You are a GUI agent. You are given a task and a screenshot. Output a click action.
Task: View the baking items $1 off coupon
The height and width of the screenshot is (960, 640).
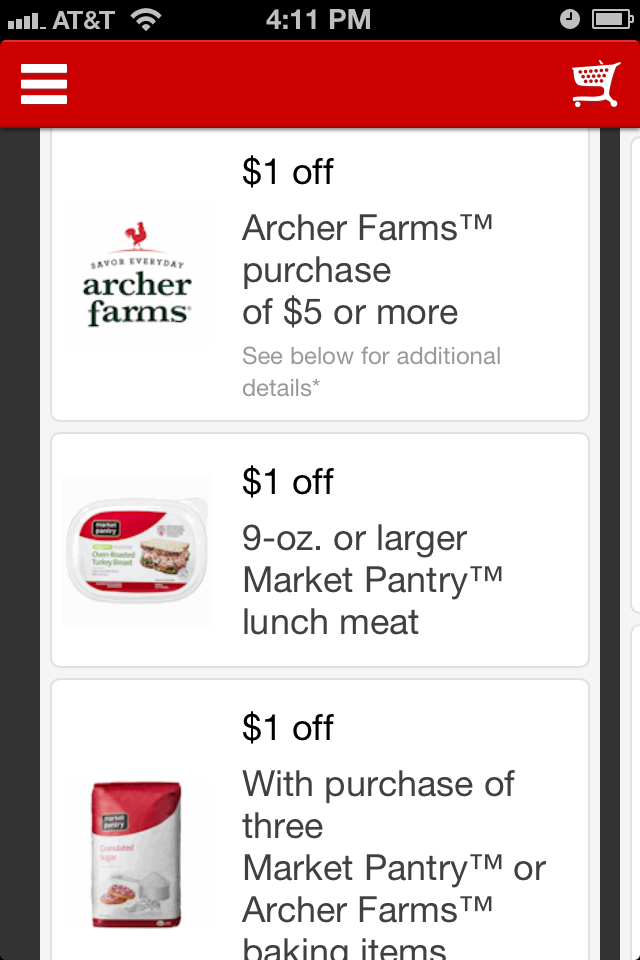pyautogui.click(x=320, y=820)
